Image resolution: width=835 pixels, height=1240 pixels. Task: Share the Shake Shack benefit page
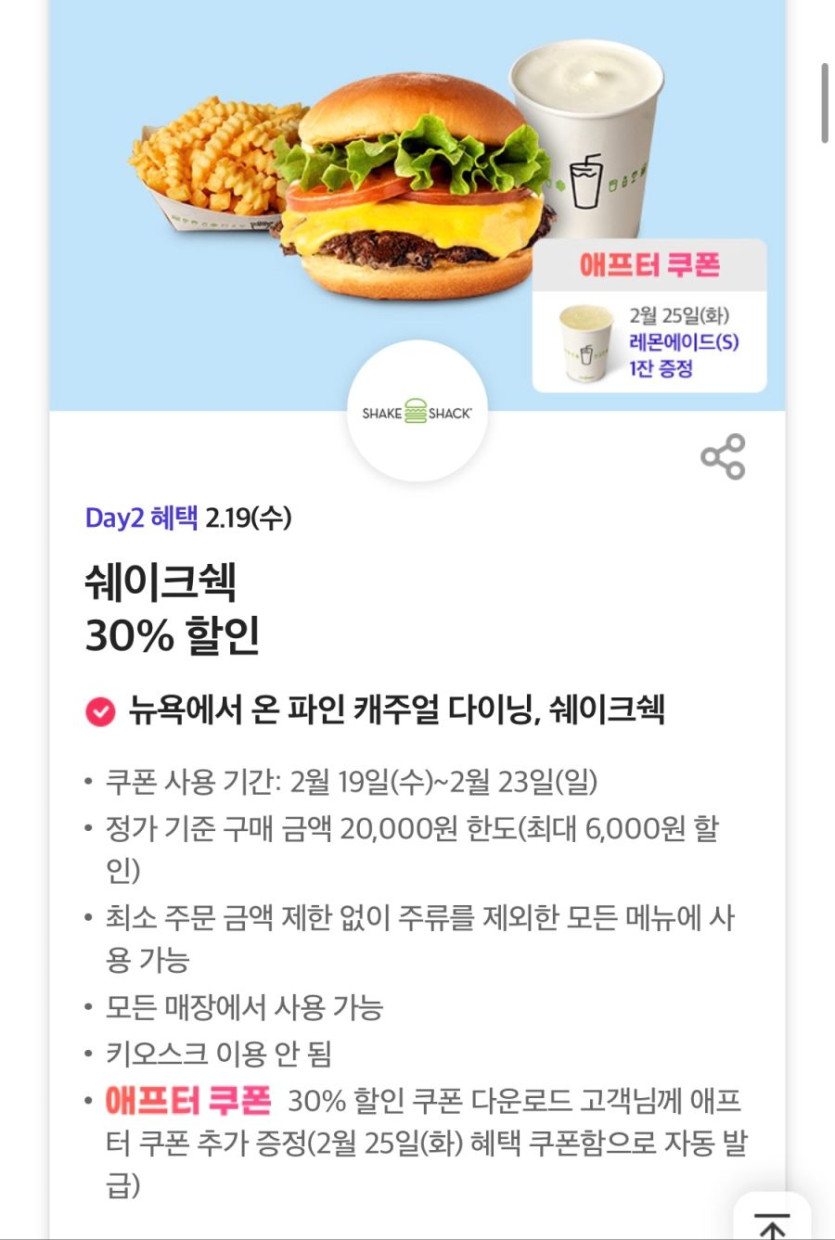click(x=722, y=457)
